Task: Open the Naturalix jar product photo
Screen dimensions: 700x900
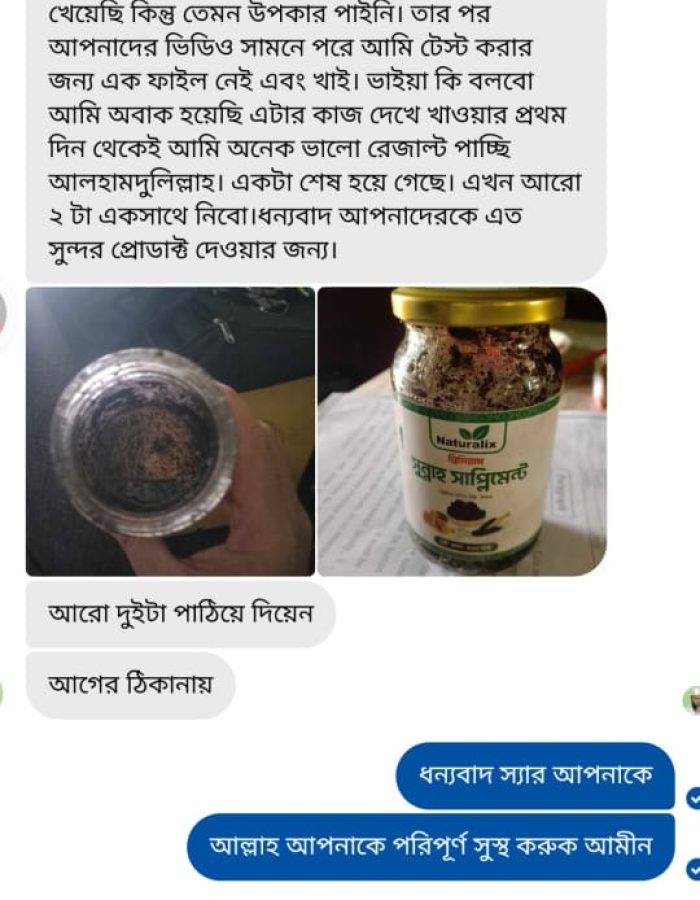Action: [x=461, y=432]
